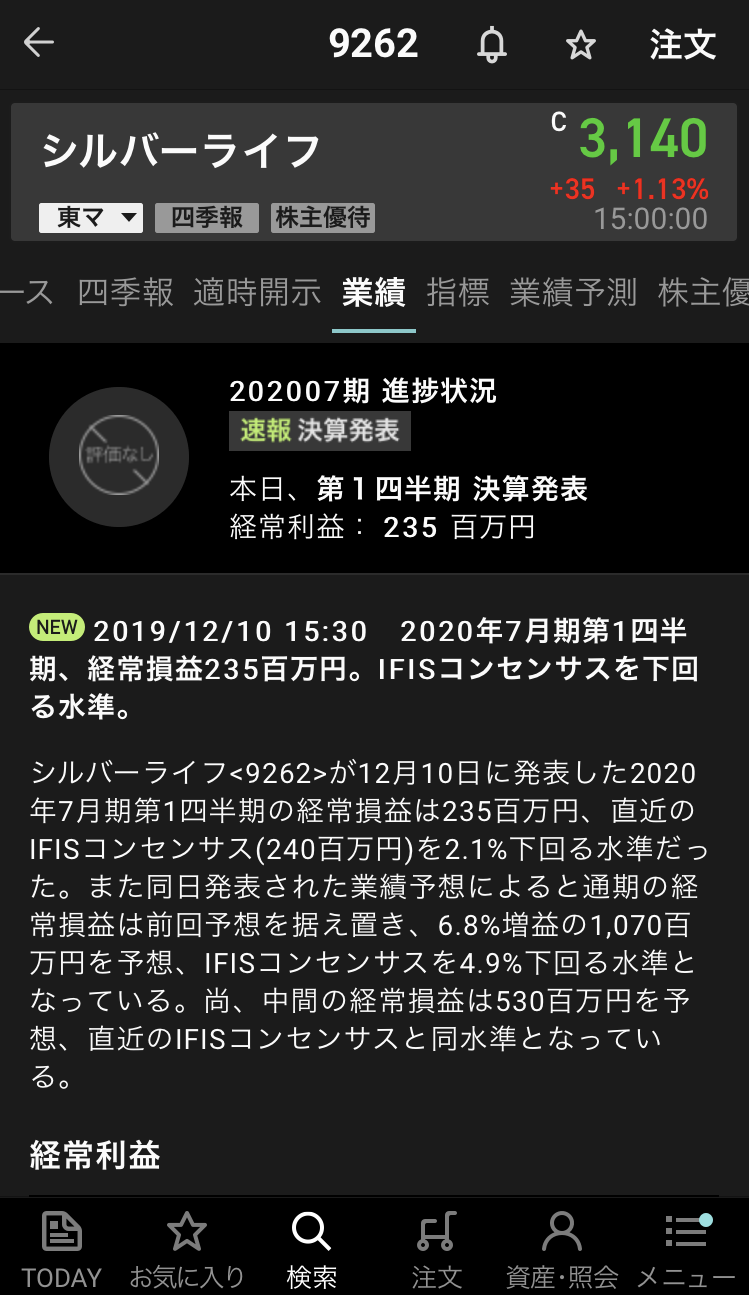Open the 業績予測 tab
This screenshot has width=749, height=1295.
[573, 292]
